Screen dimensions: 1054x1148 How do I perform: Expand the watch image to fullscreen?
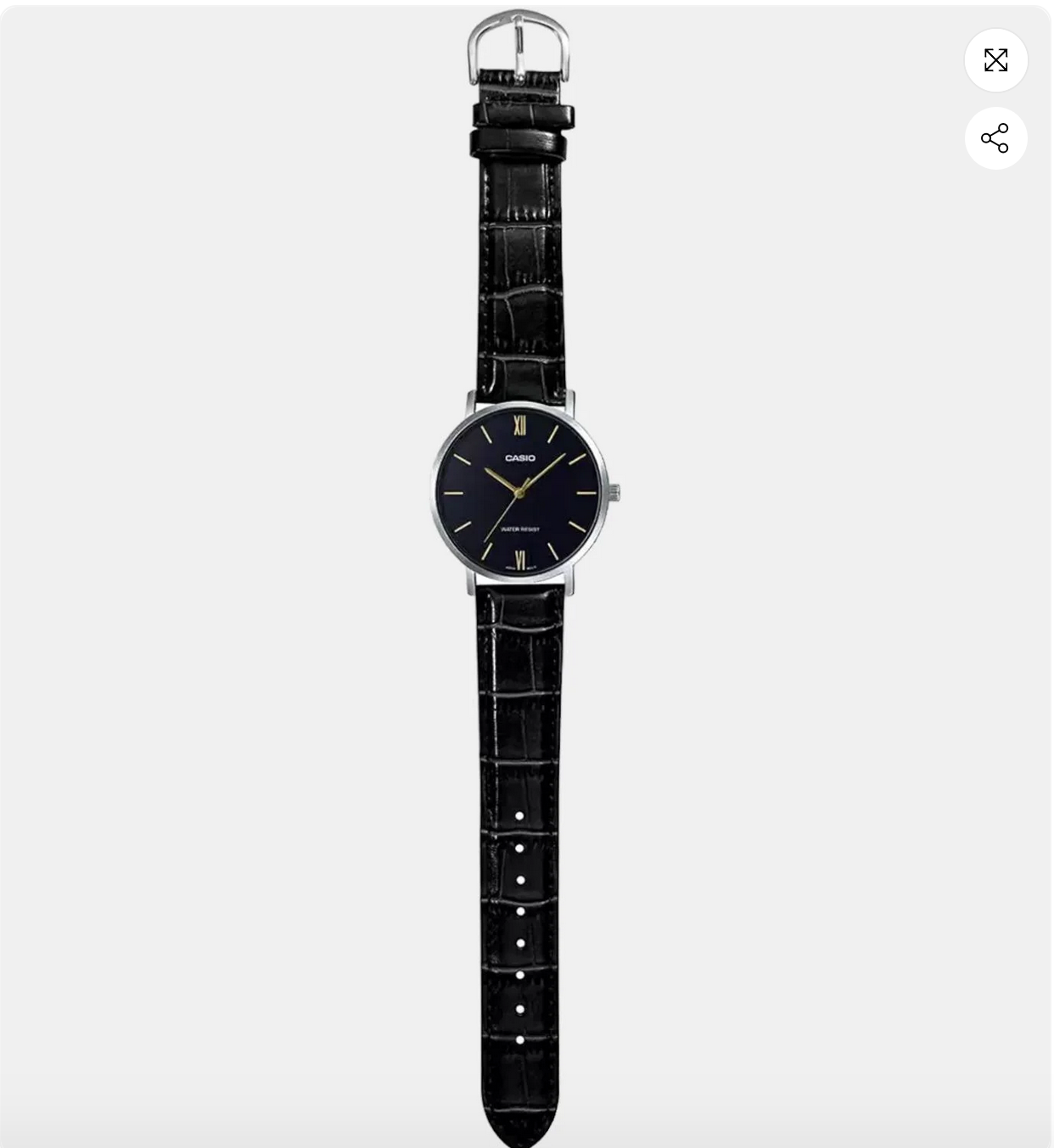pyautogui.click(x=995, y=60)
